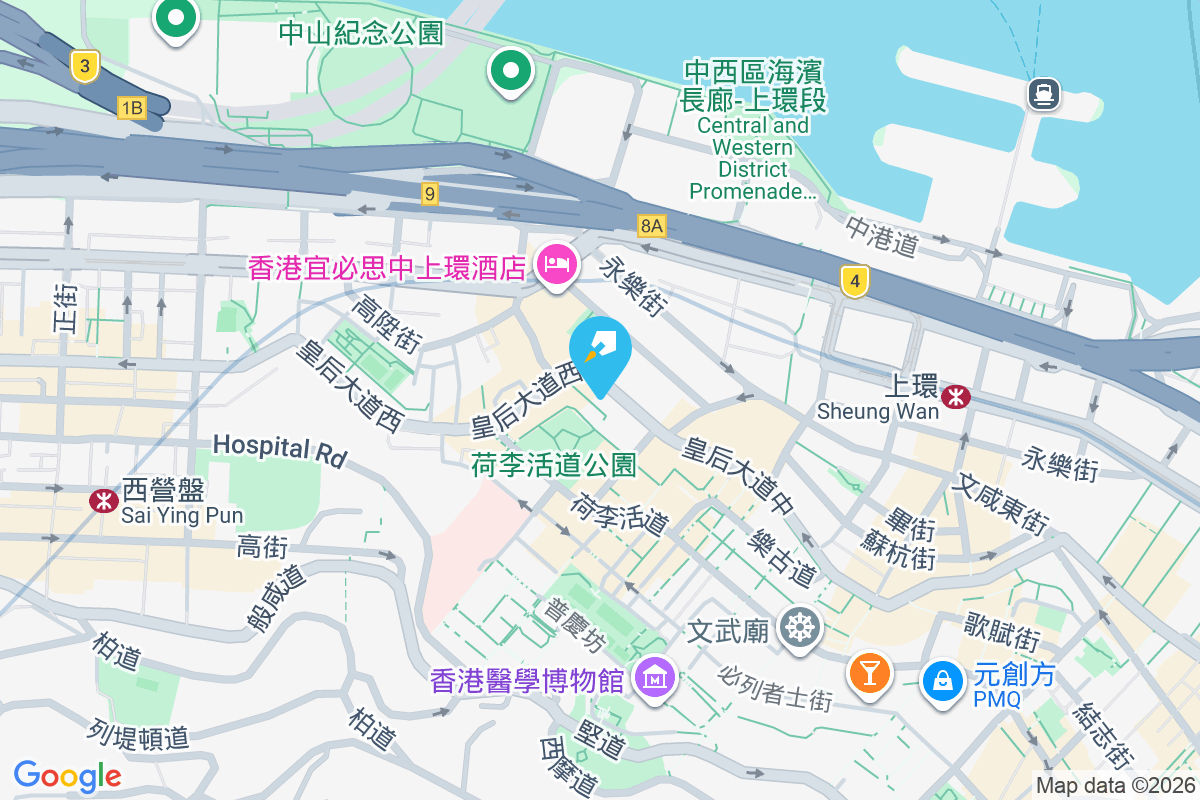This screenshot has width=1200, height=800.
Task: Tap the ibis Hong Kong hotel pin
Action: click(555, 266)
